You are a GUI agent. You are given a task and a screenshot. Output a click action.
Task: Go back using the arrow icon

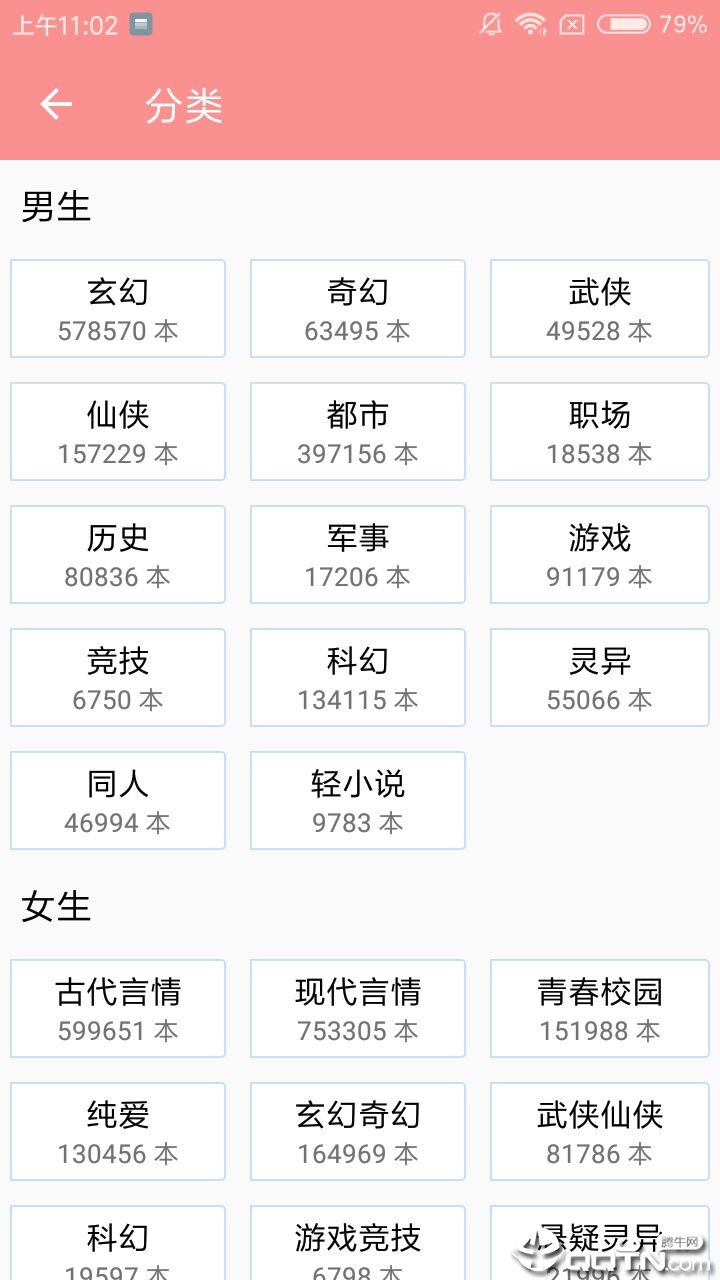(x=56, y=105)
